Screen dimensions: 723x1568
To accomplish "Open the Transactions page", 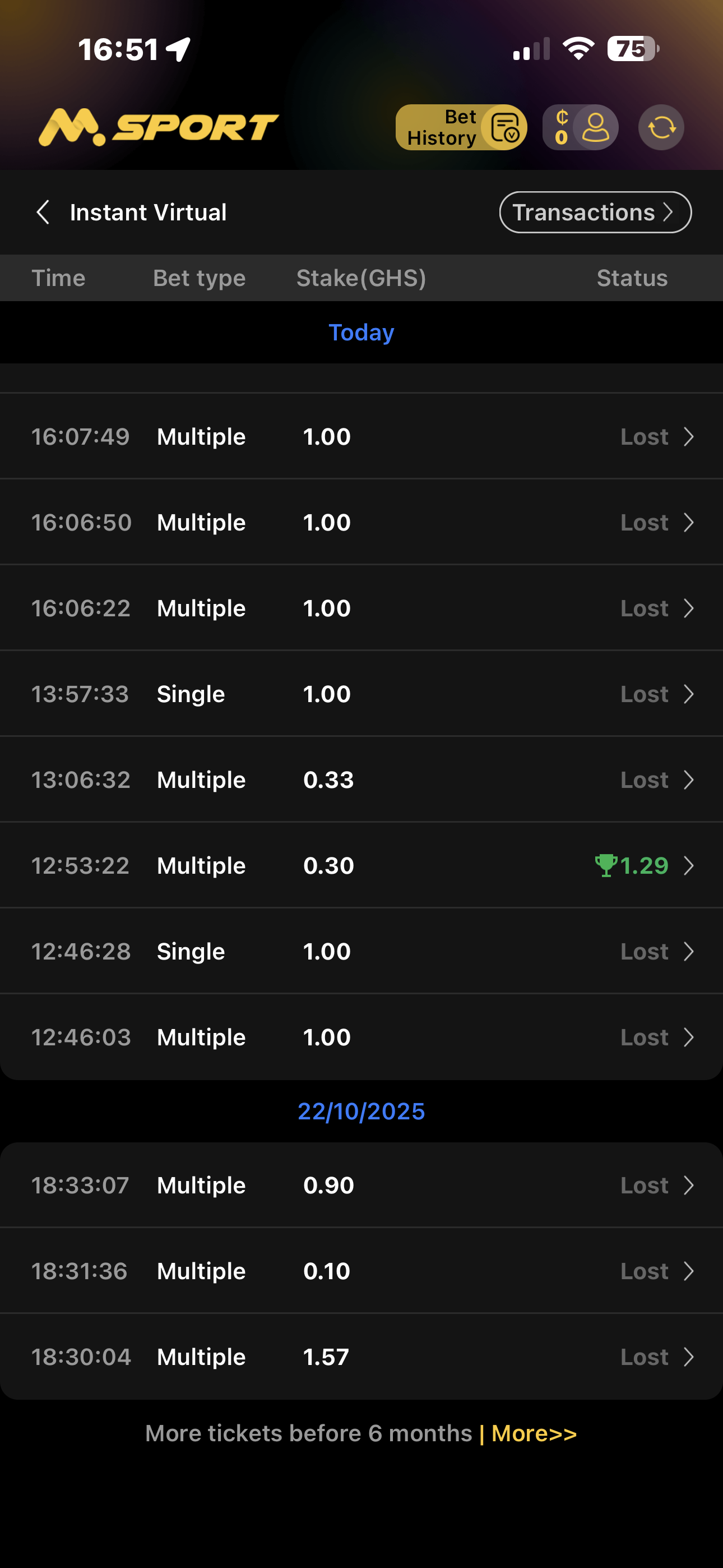I will [595, 213].
